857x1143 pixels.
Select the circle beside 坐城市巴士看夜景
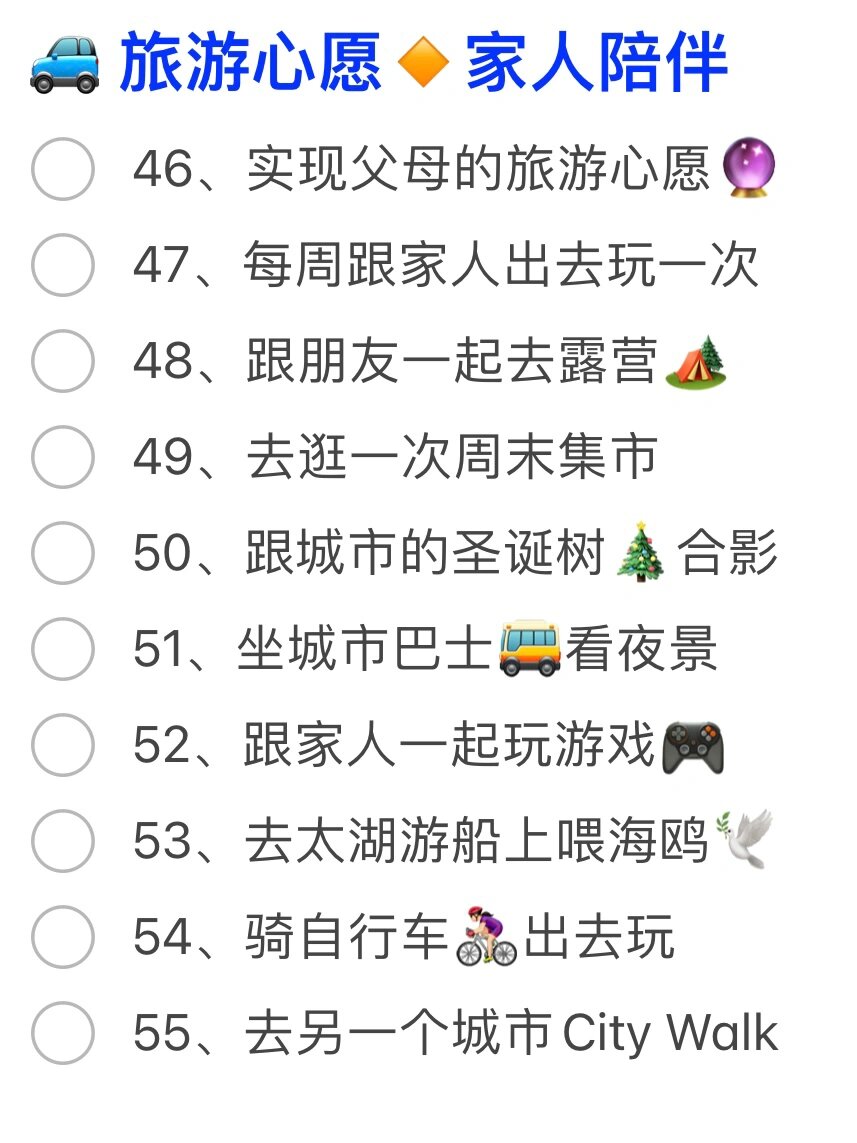(62, 649)
